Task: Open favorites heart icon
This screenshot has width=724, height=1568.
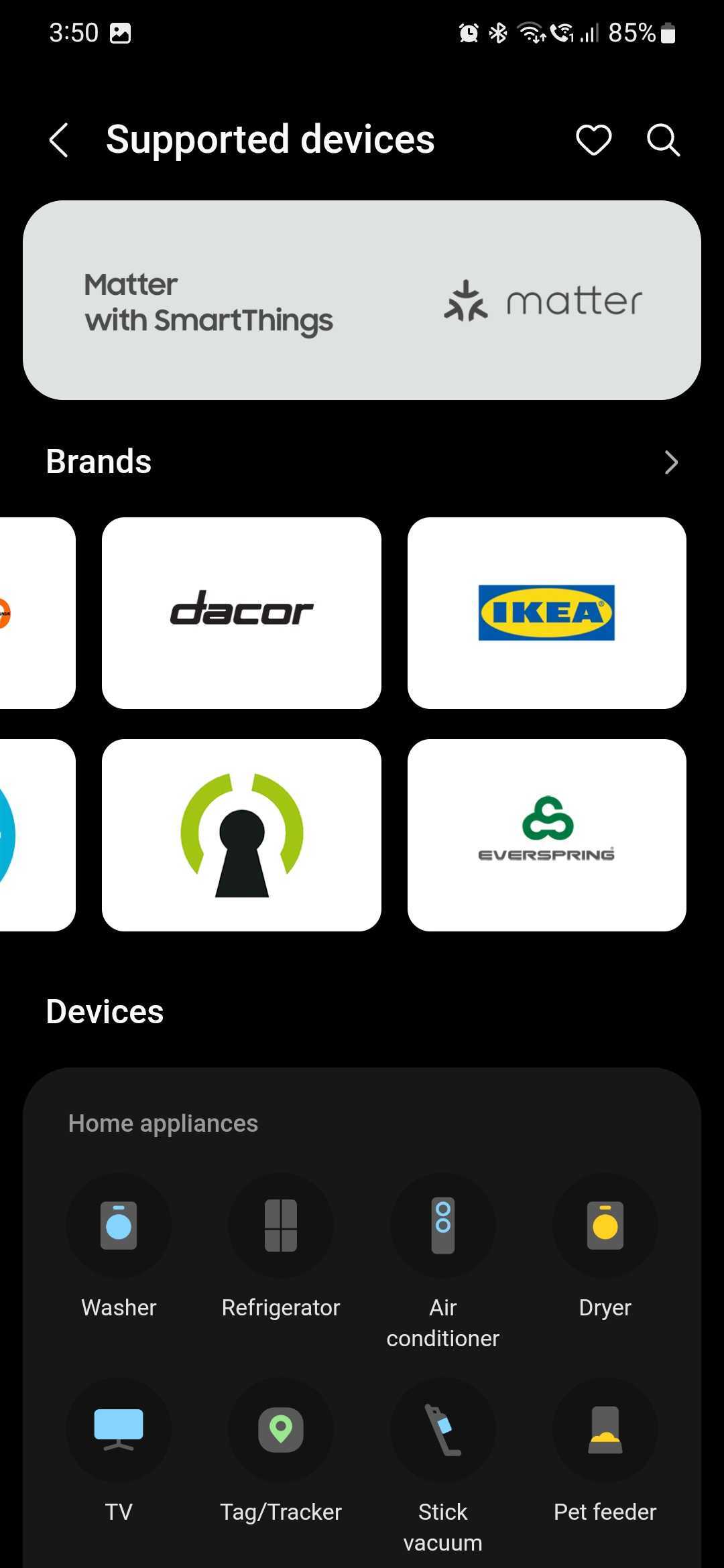Action: [593, 140]
